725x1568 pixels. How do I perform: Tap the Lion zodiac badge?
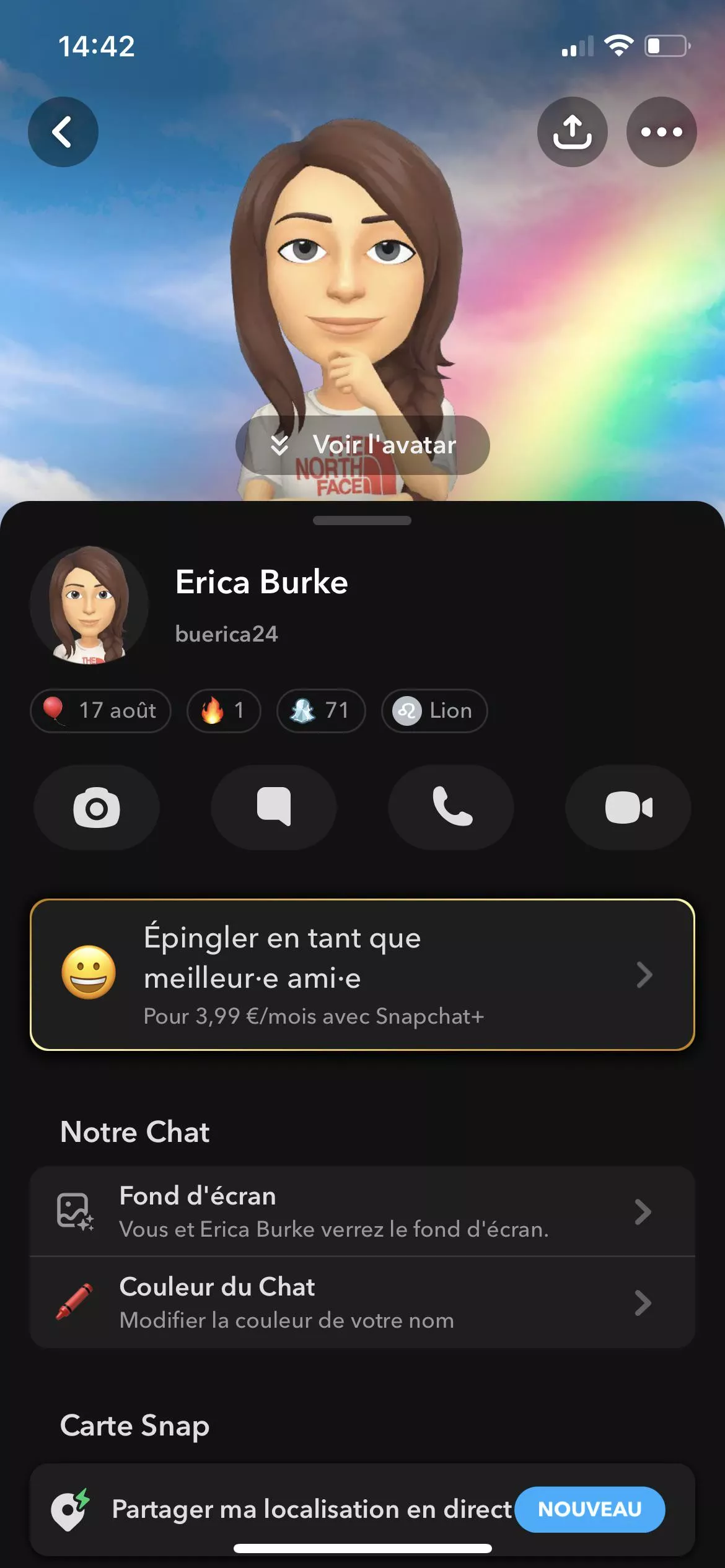433,710
